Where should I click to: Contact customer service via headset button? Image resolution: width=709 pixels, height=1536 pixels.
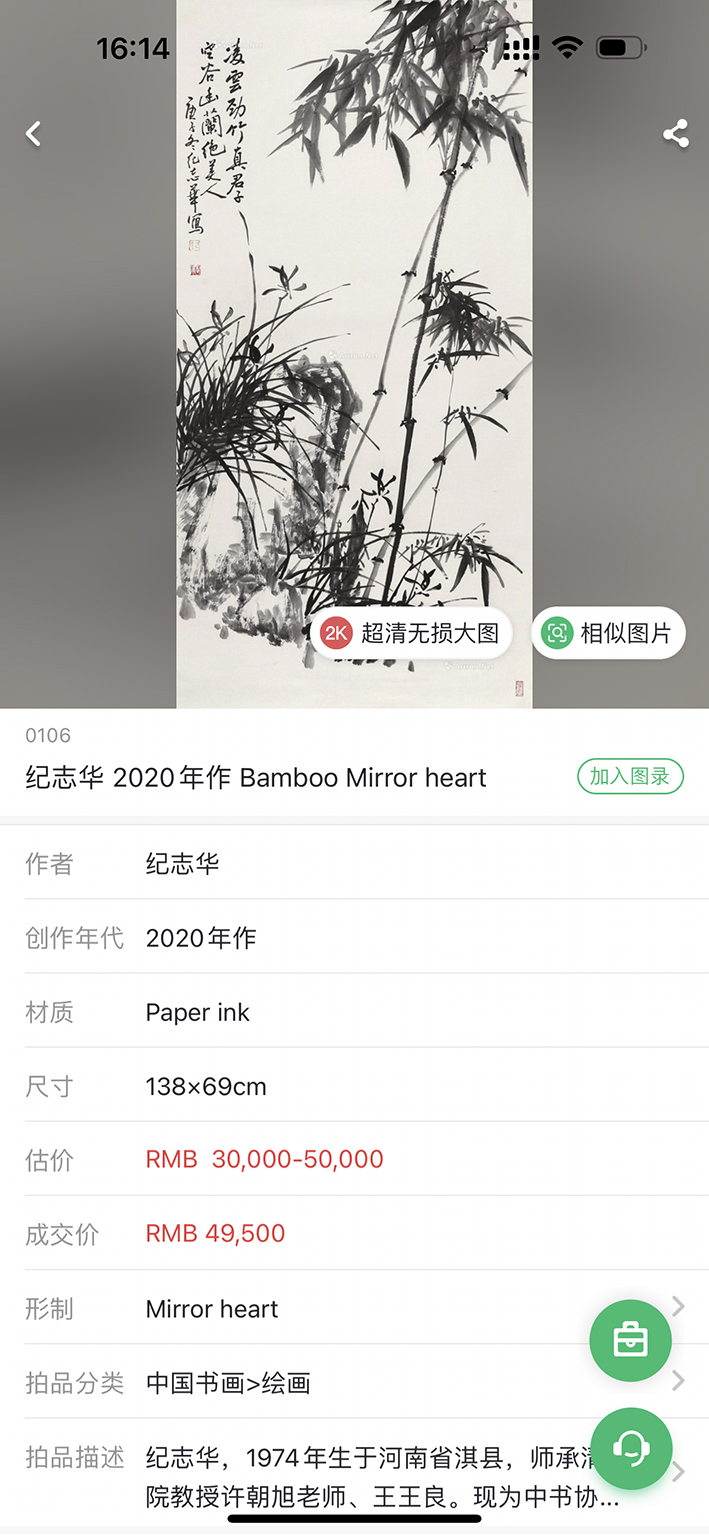pos(631,1449)
